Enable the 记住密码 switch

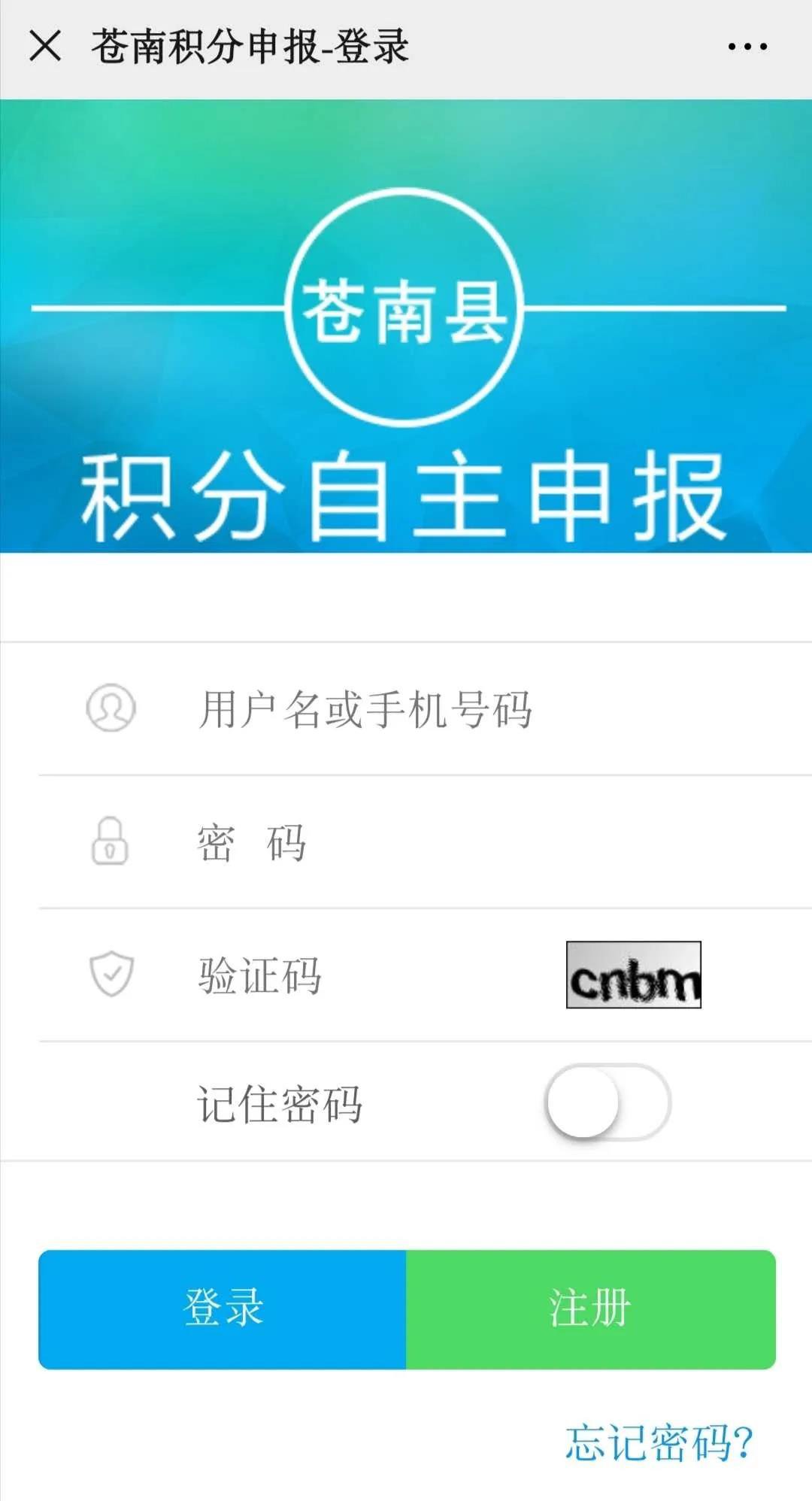pyautogui.click(x=607, y=1103)
